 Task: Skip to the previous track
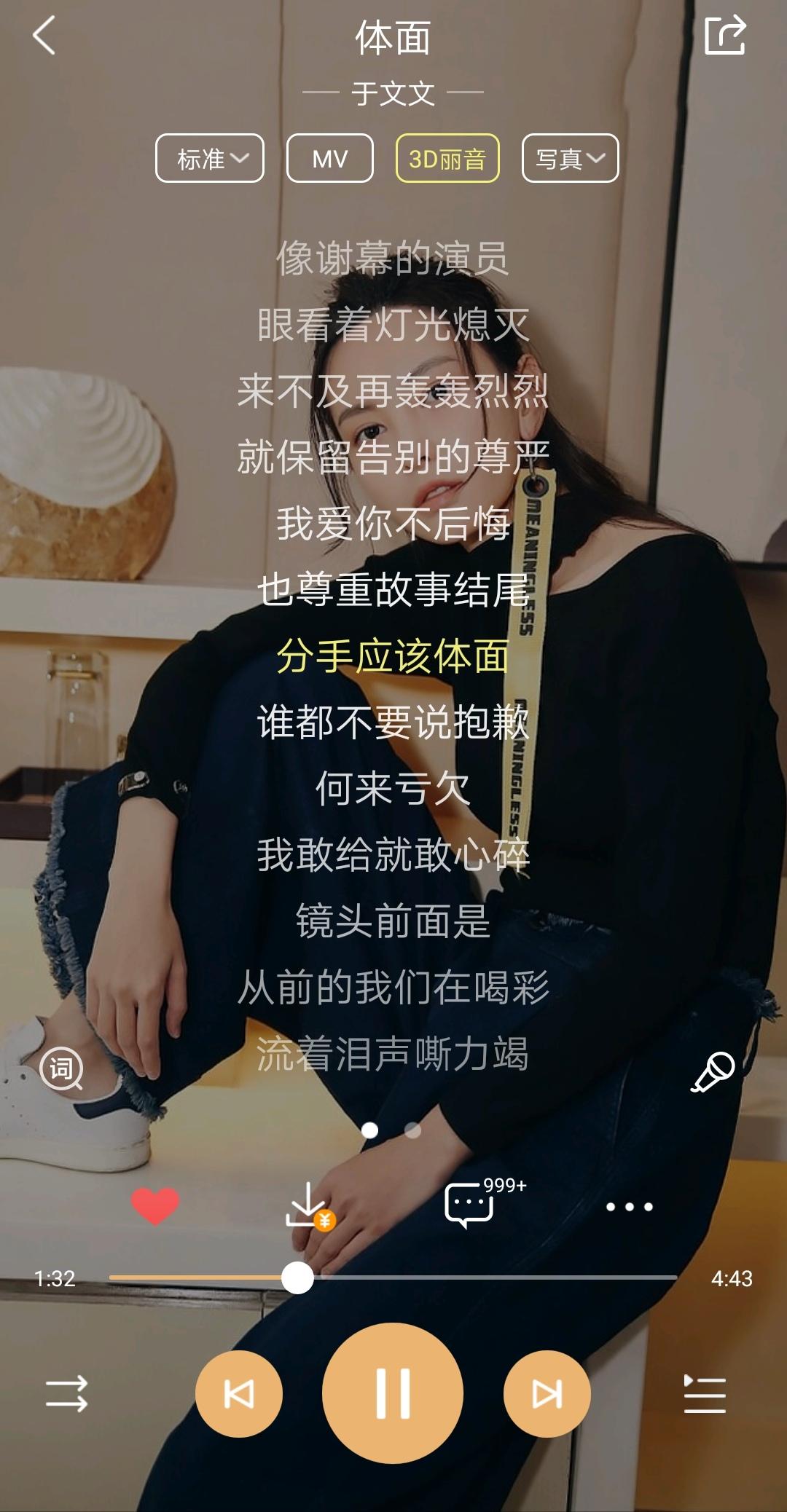239,1394
